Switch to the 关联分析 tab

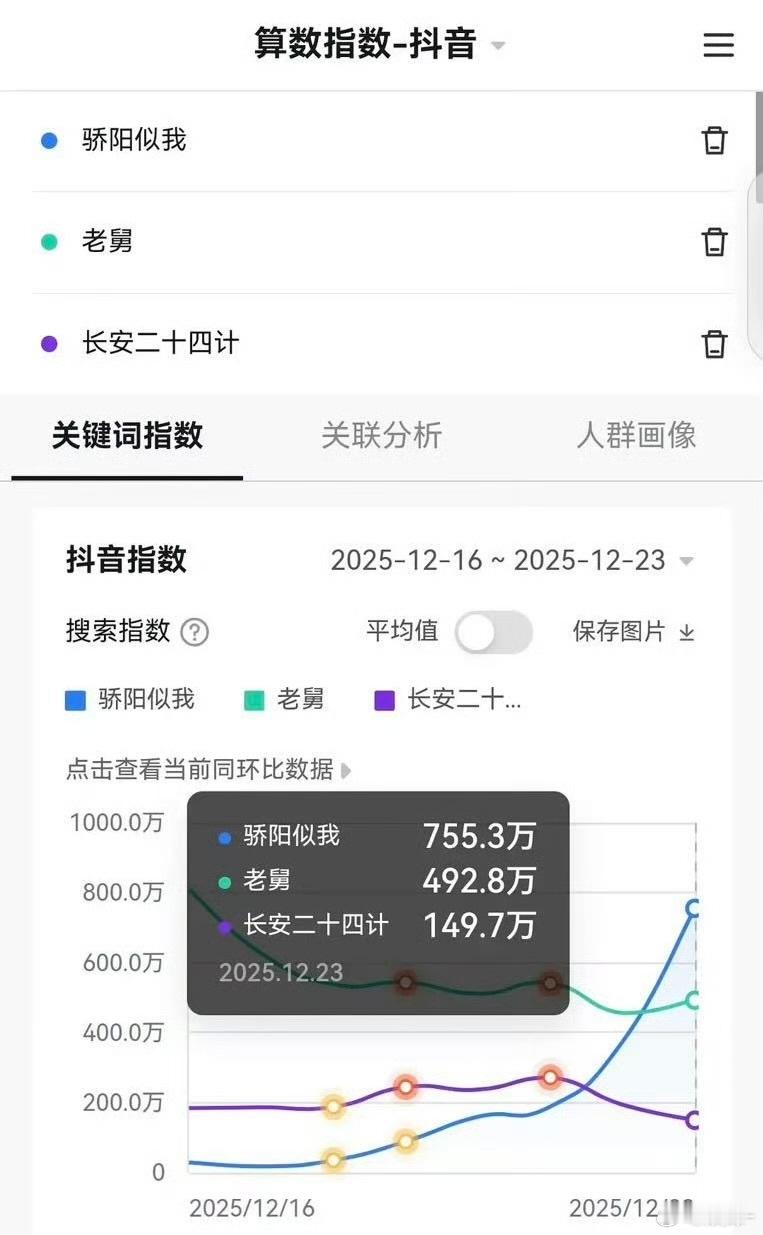click(x=382, y=436)
